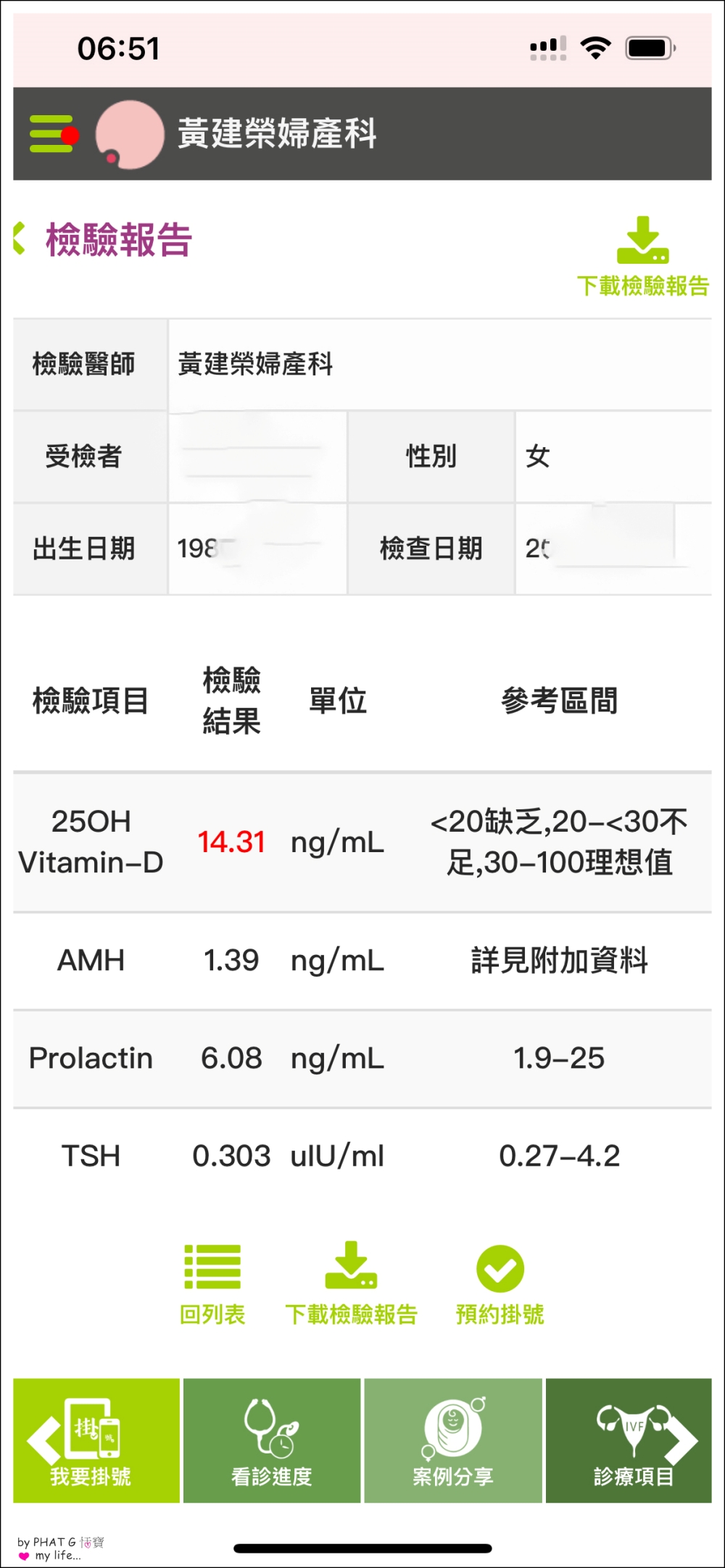This screenshot has height=1568, width=725.
Task: Tap 下載檢驗報告 below the results table
Action: click(x=351, y=1285)
